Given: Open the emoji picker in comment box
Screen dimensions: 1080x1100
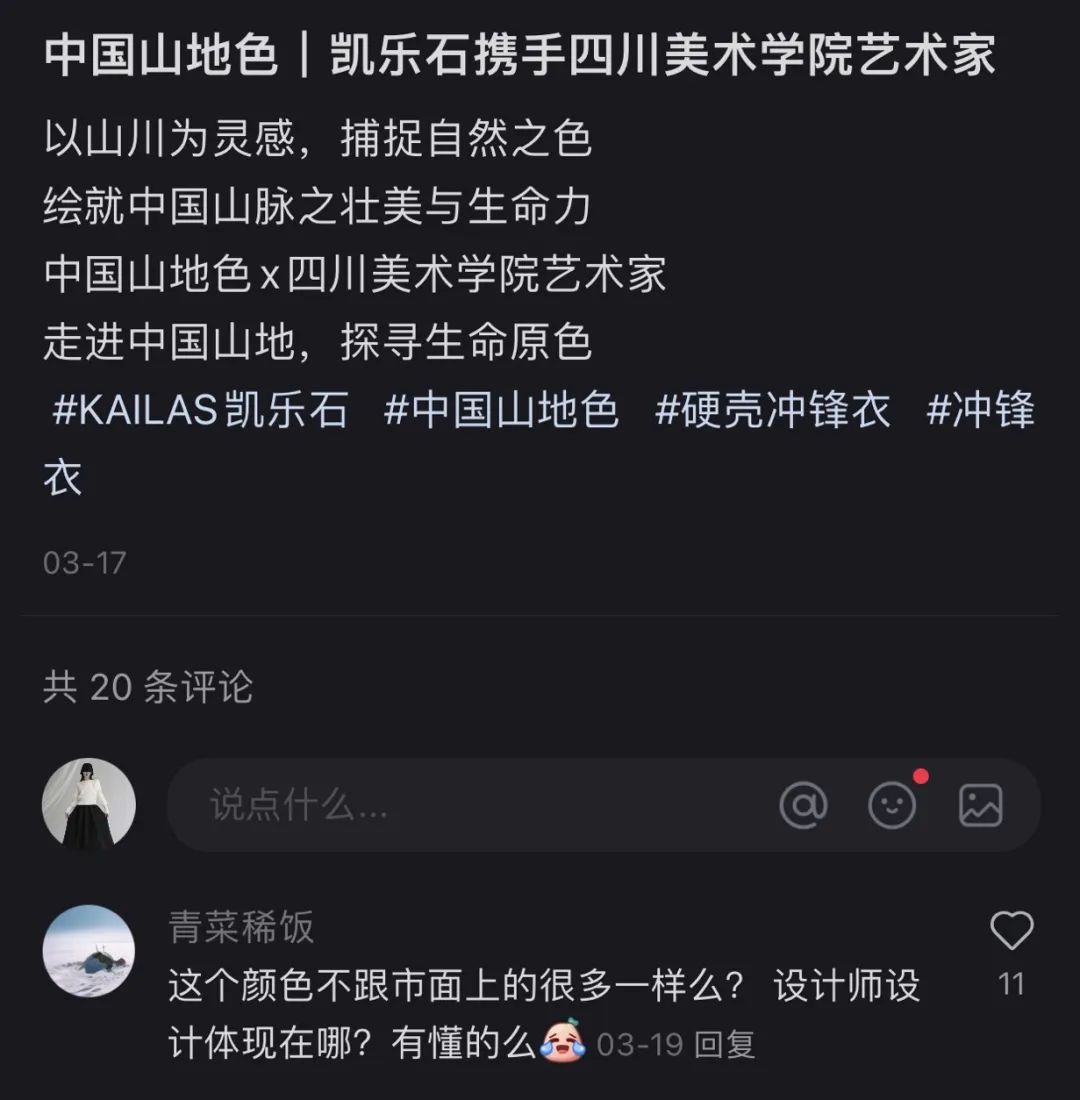Looking at the screenshot, I should click(892, 805).
